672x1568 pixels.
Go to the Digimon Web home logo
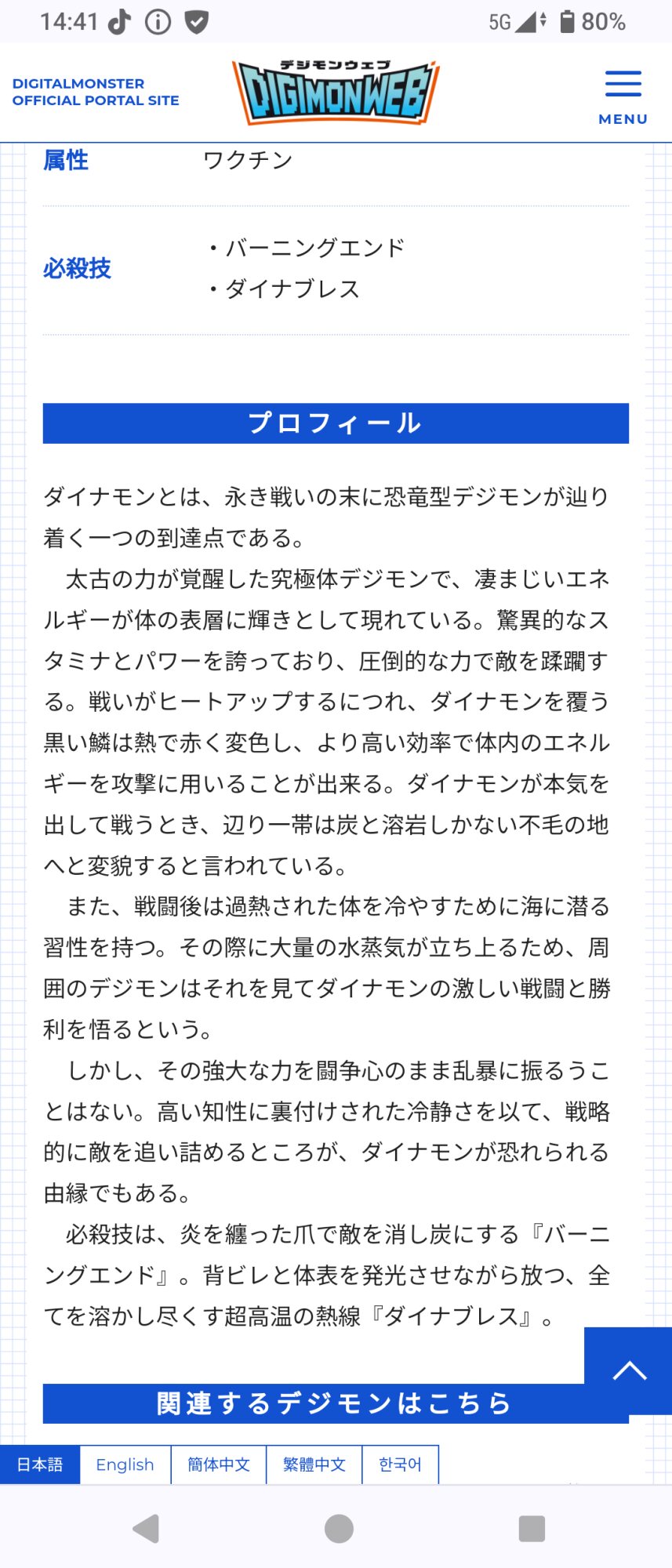(x=336, y=93)
